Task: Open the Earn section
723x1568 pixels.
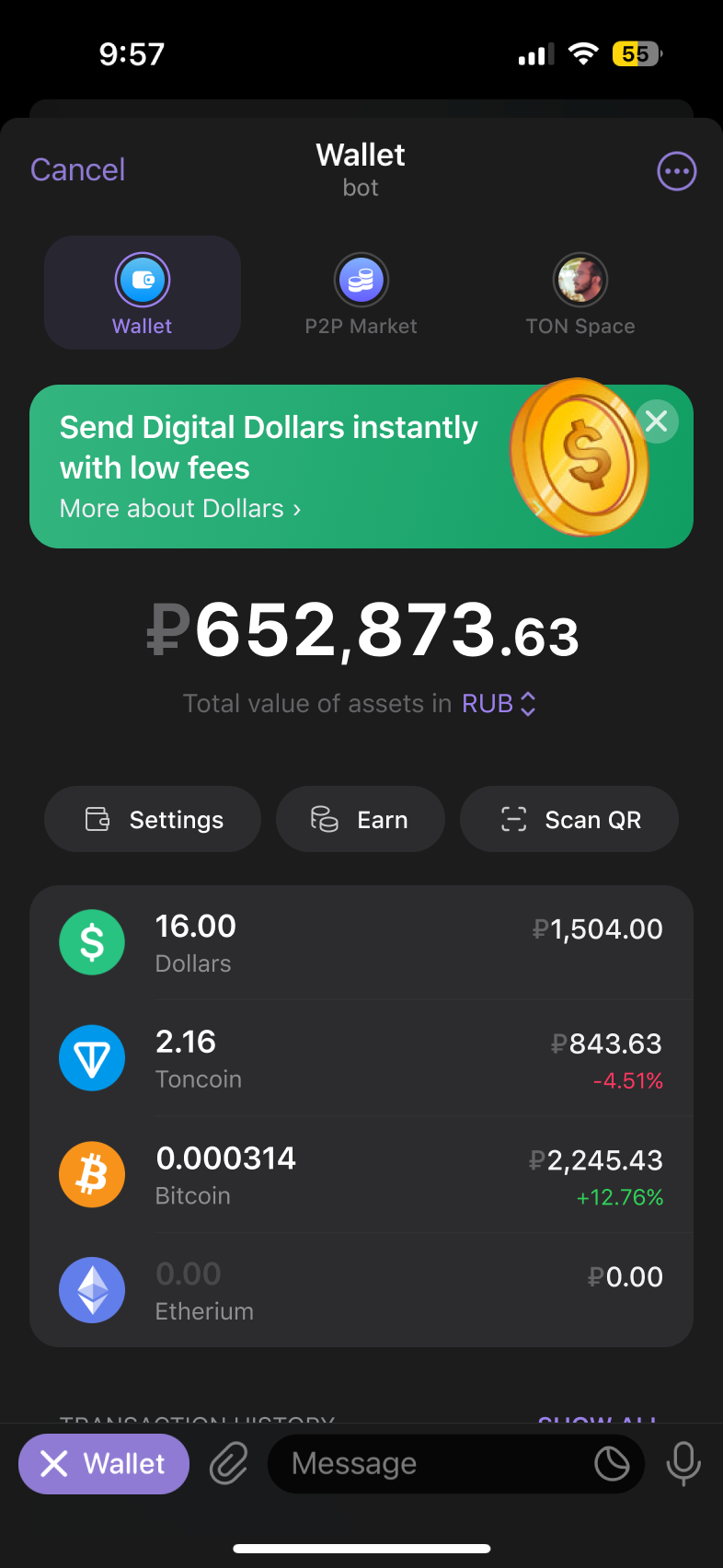Action: pos(361,819)
